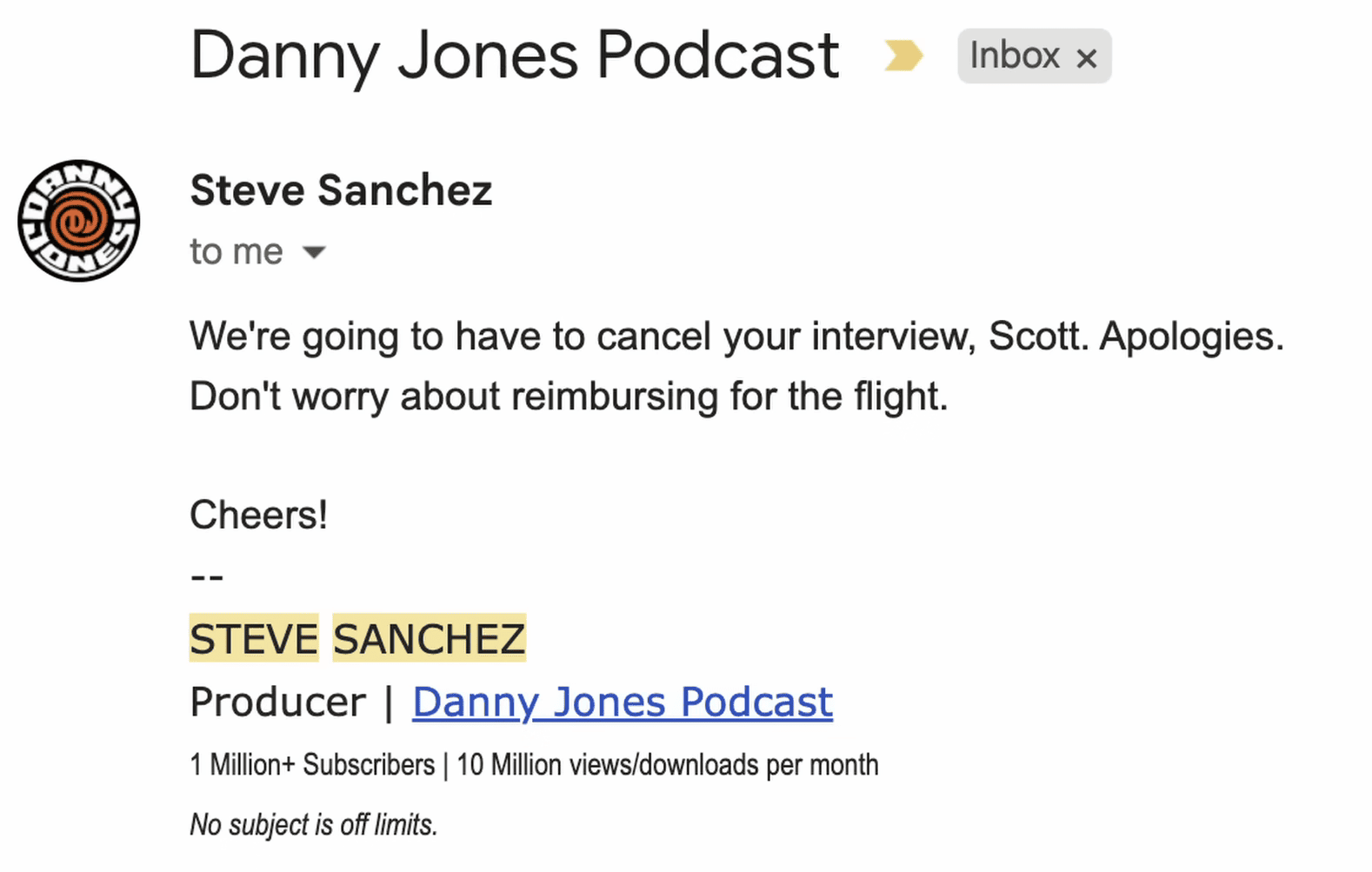The image size is (1372, 872).
Task: Open the Danny Jones Podcast link
Action: coord(622,702)
